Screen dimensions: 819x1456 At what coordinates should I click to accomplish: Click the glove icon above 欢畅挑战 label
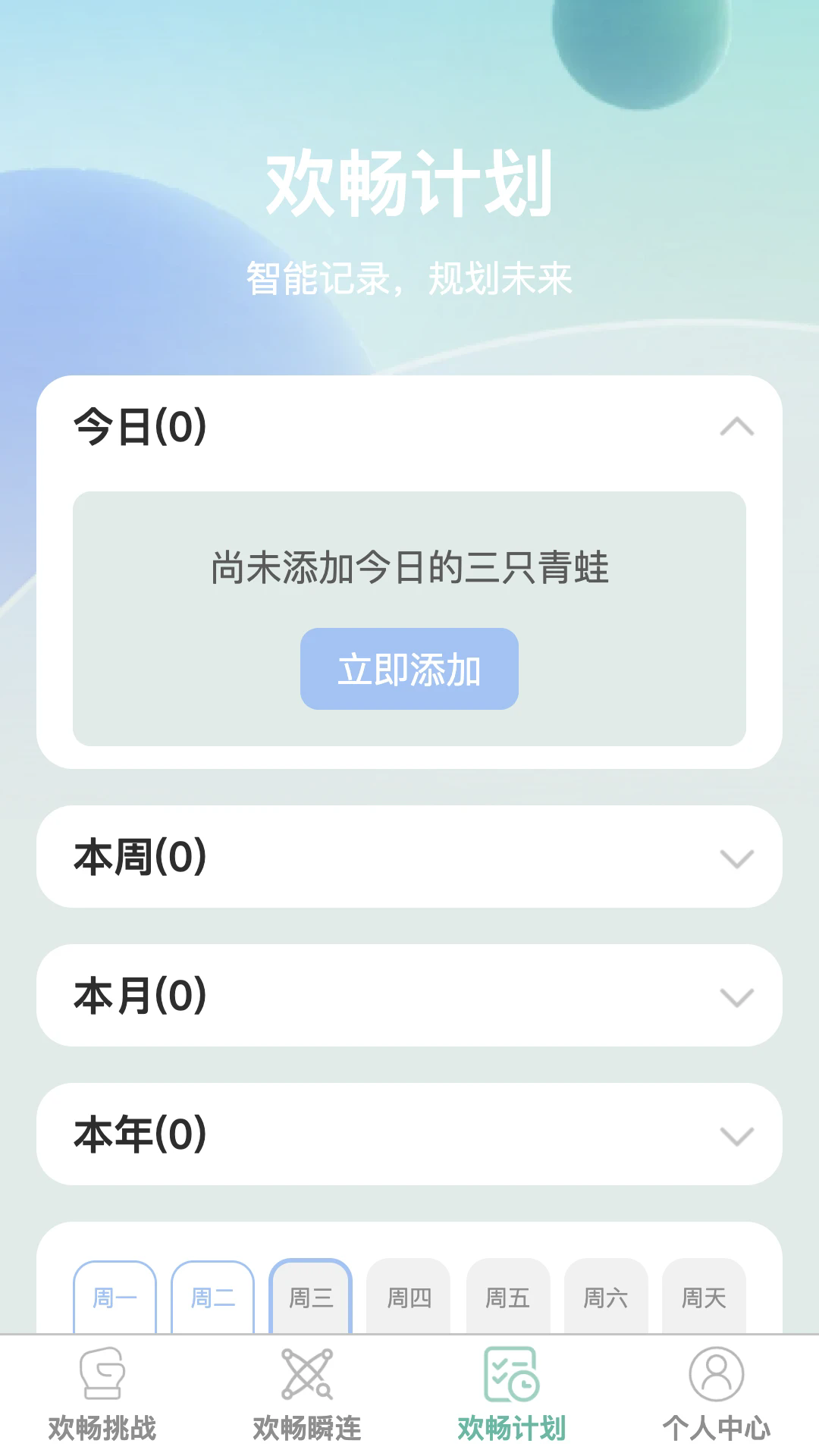pos(102,1382)
